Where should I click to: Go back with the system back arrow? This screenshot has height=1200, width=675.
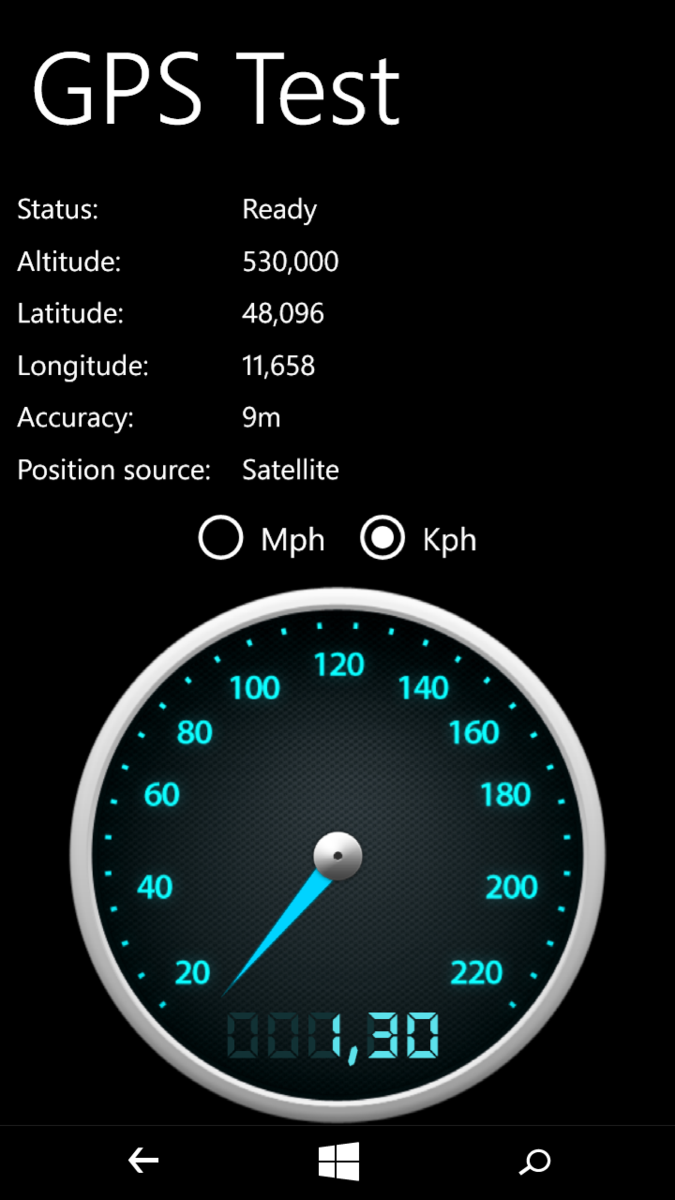pos(144,1161)
